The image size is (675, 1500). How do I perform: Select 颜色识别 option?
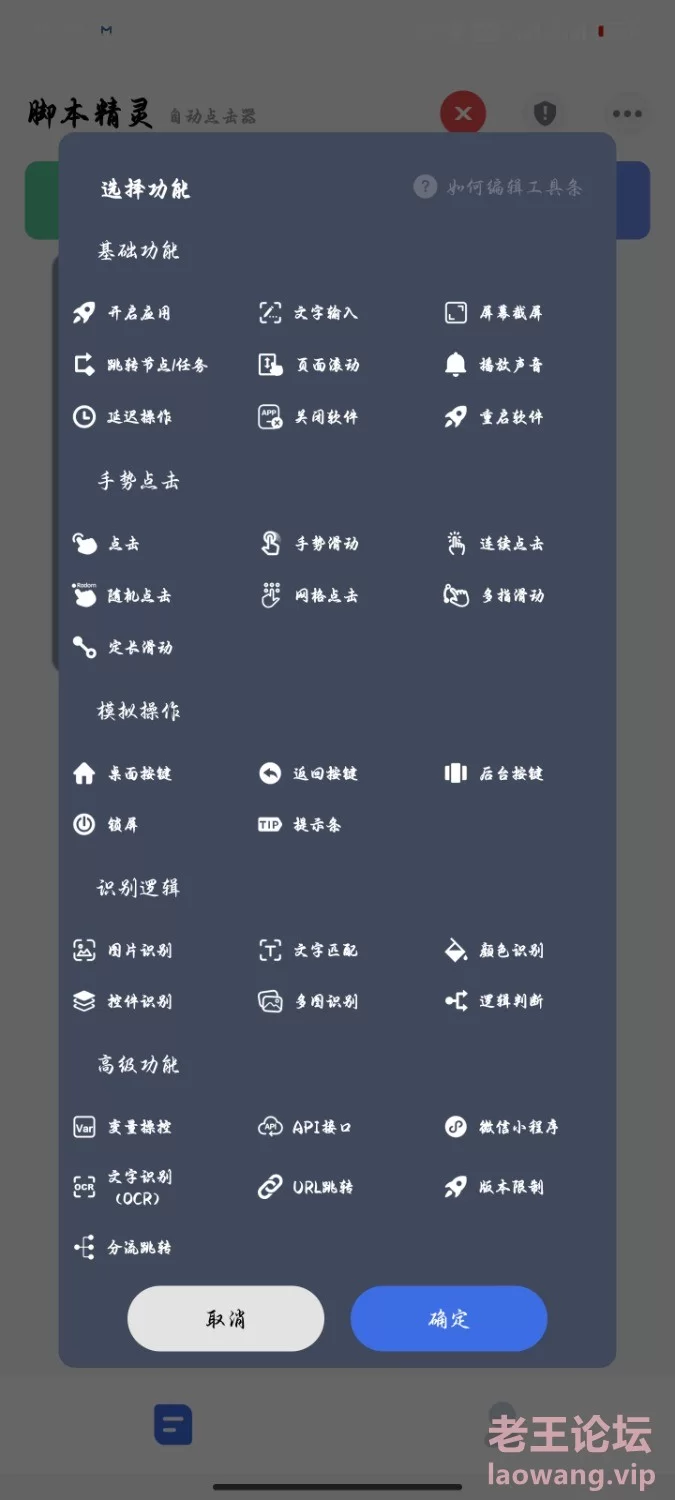pyautogui.click(x=494, y=950)
